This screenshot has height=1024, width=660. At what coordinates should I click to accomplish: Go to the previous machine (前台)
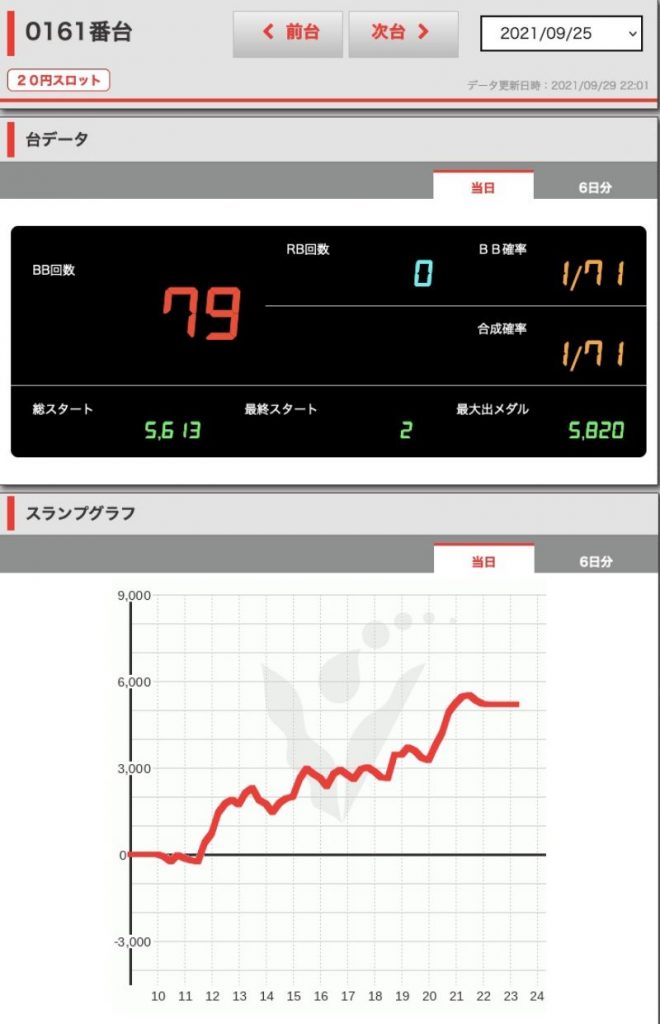pos(288,33)
